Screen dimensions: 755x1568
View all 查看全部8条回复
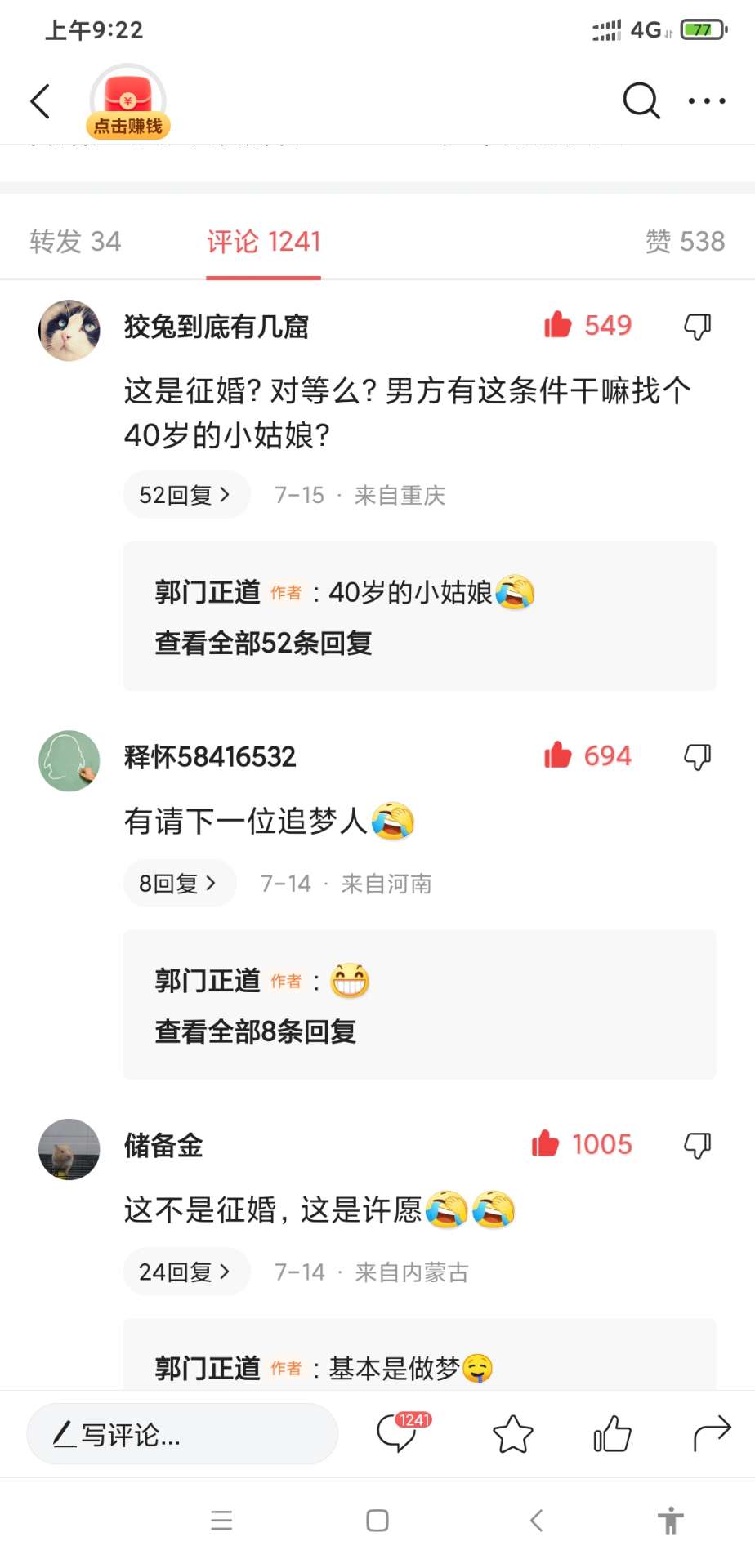point(255,1032)
